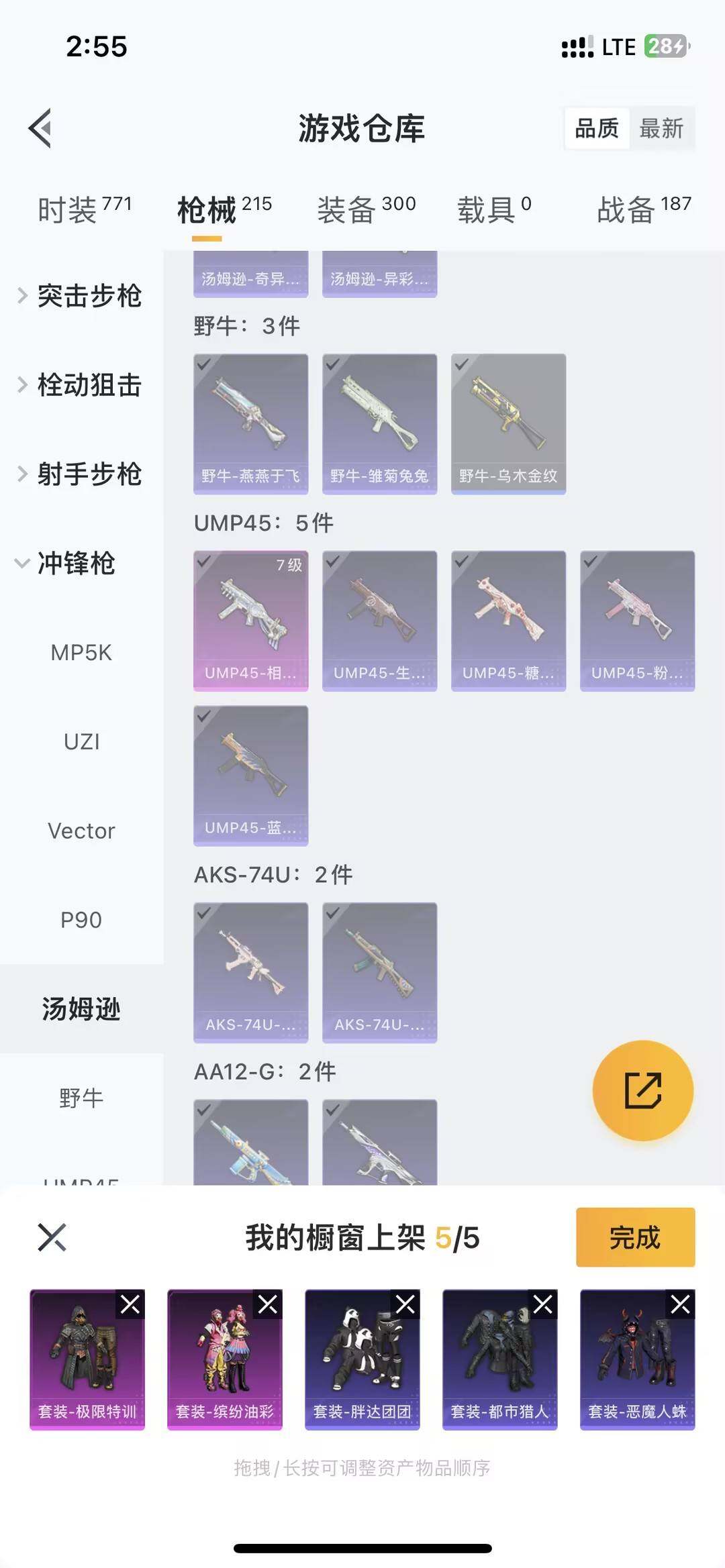This screenshot has width=725, height=1568.
Task: Select the 汤姆逊 sidebar entry
Action: point(82,1008)
